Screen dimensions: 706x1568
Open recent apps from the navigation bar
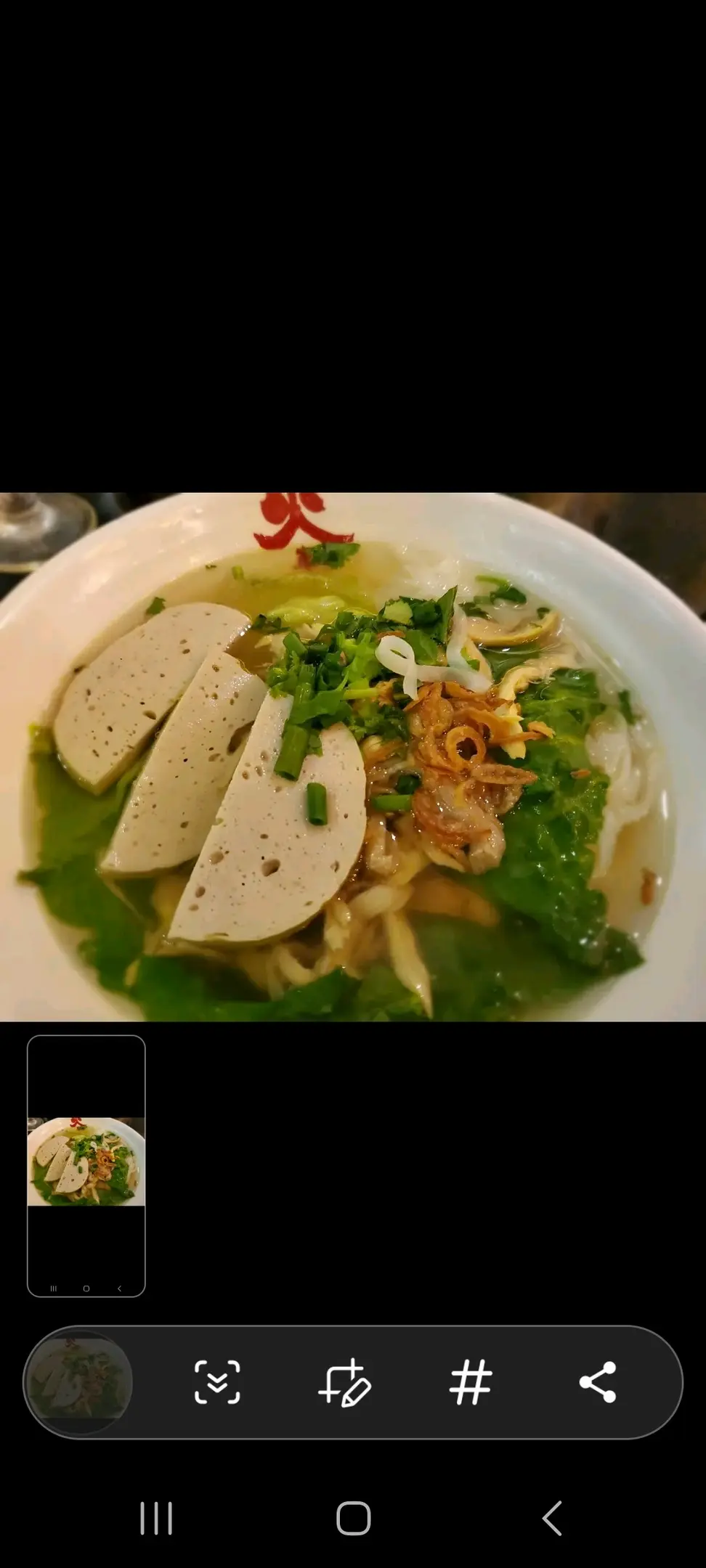(156, 1518)
